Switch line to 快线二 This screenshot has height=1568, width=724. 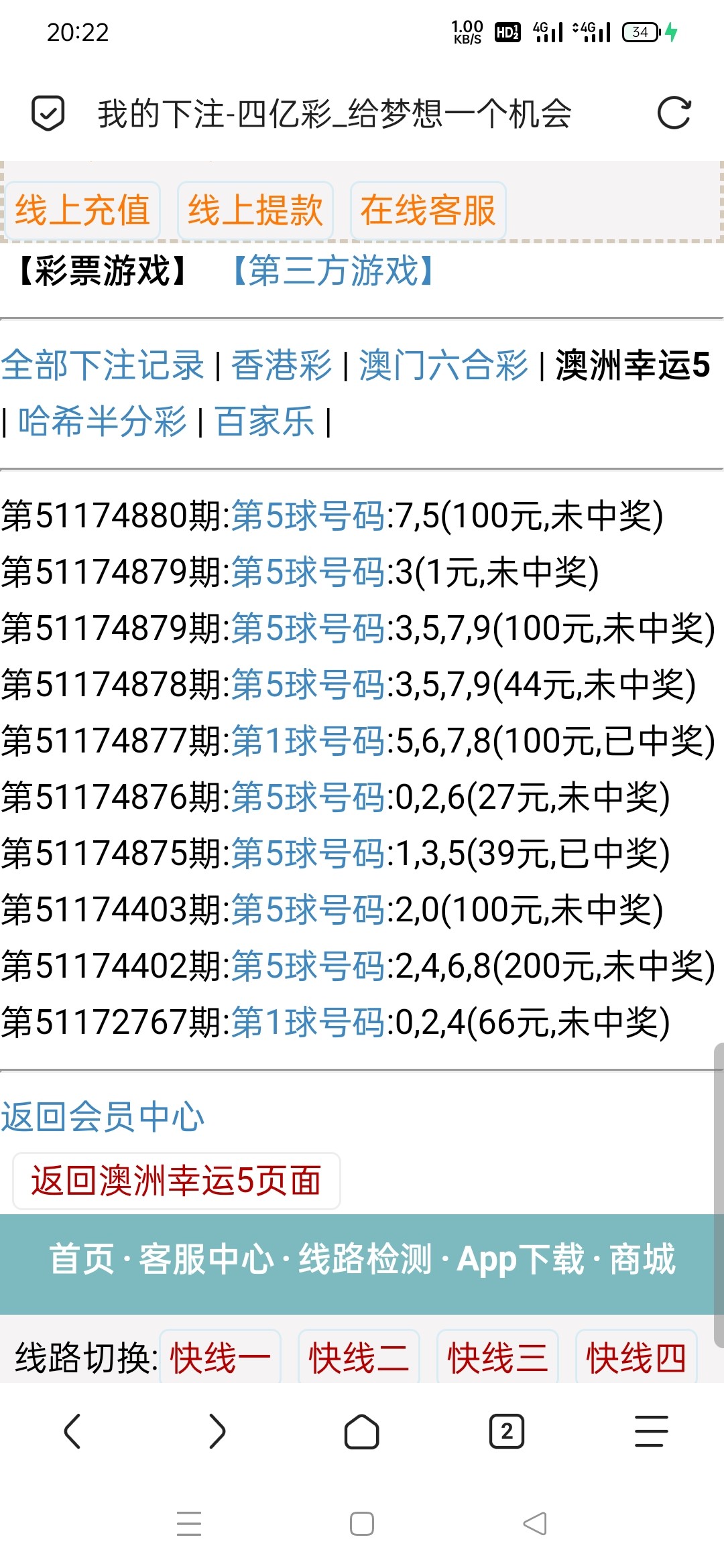(x=359, y=1358)
